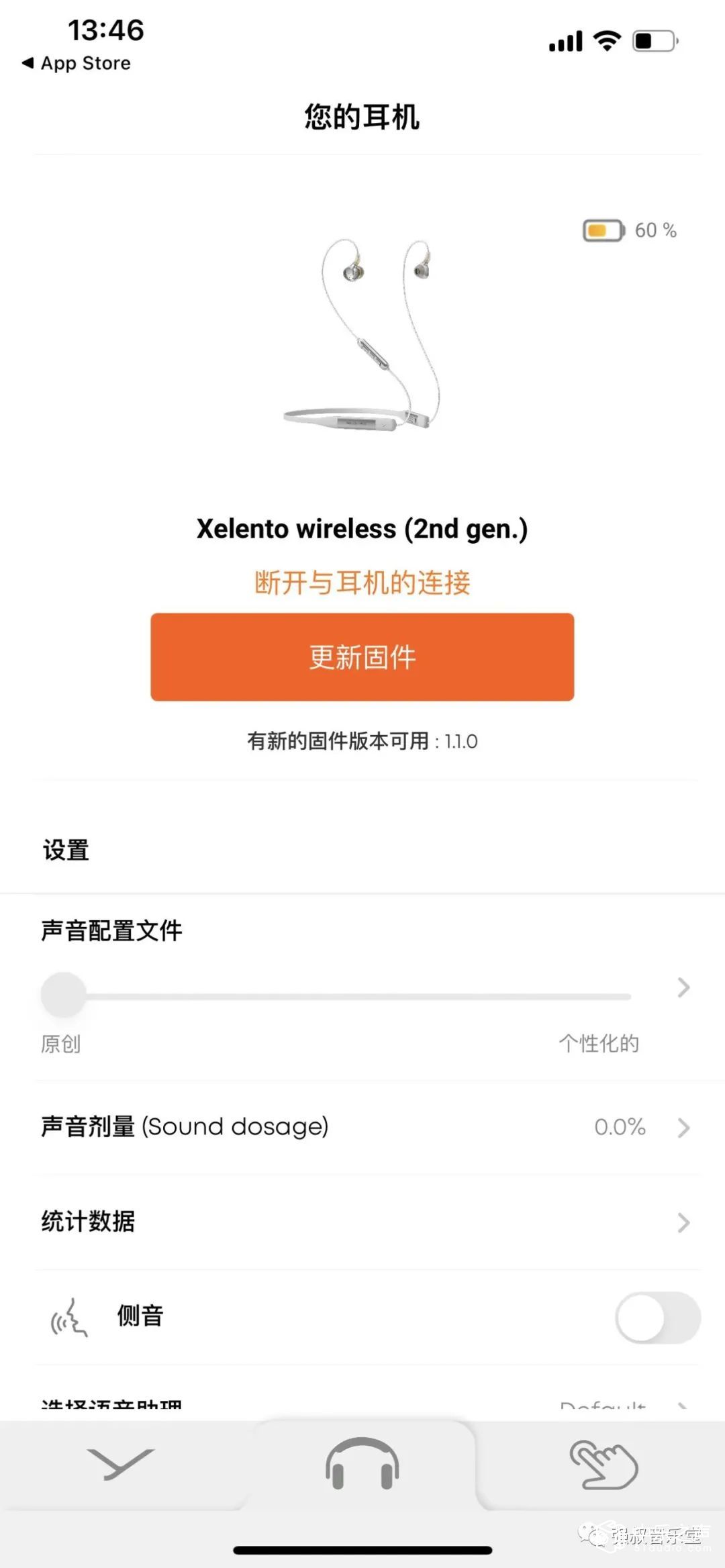Open the 统计数据 statistics row

pyautogui.click(x=362, y=1222)
